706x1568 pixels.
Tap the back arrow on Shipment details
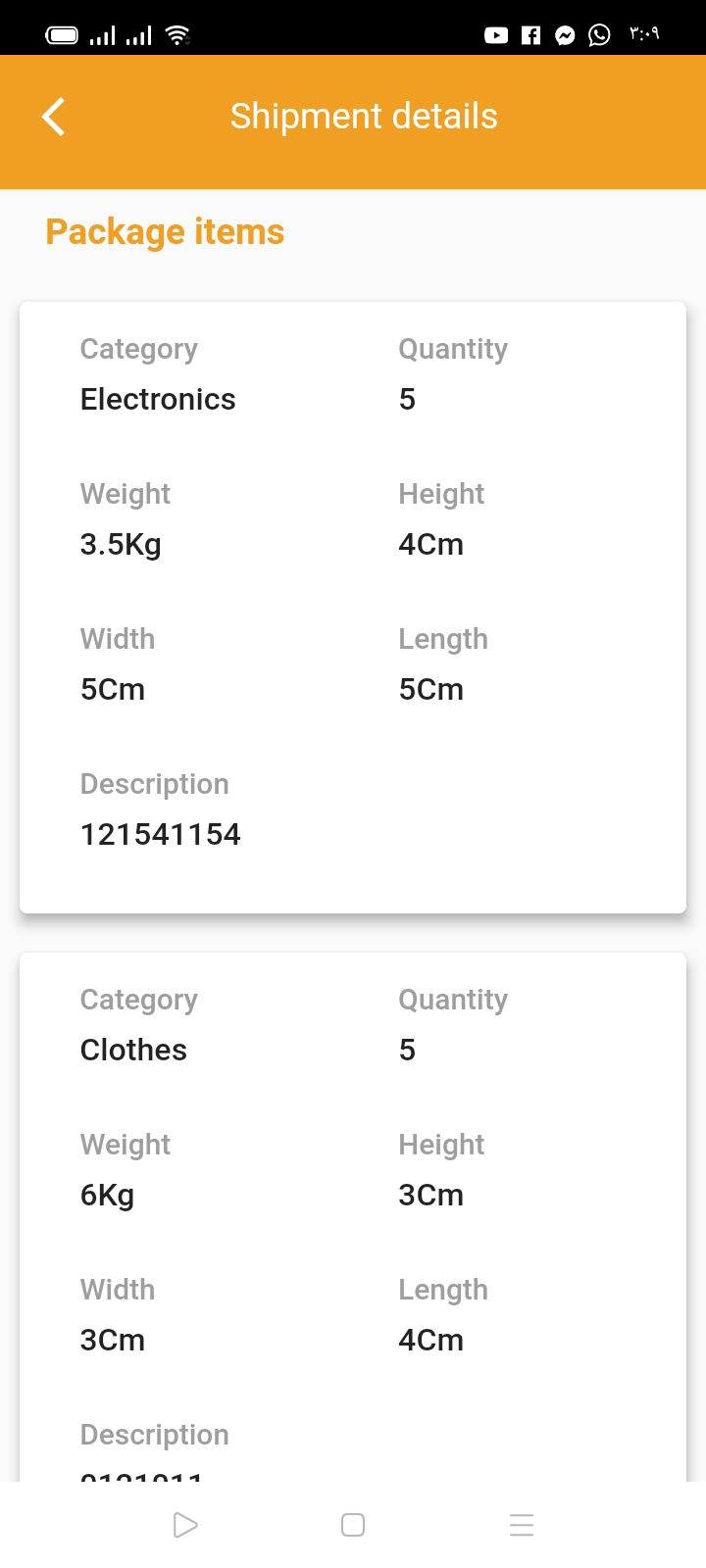click(x=53, y=116)
